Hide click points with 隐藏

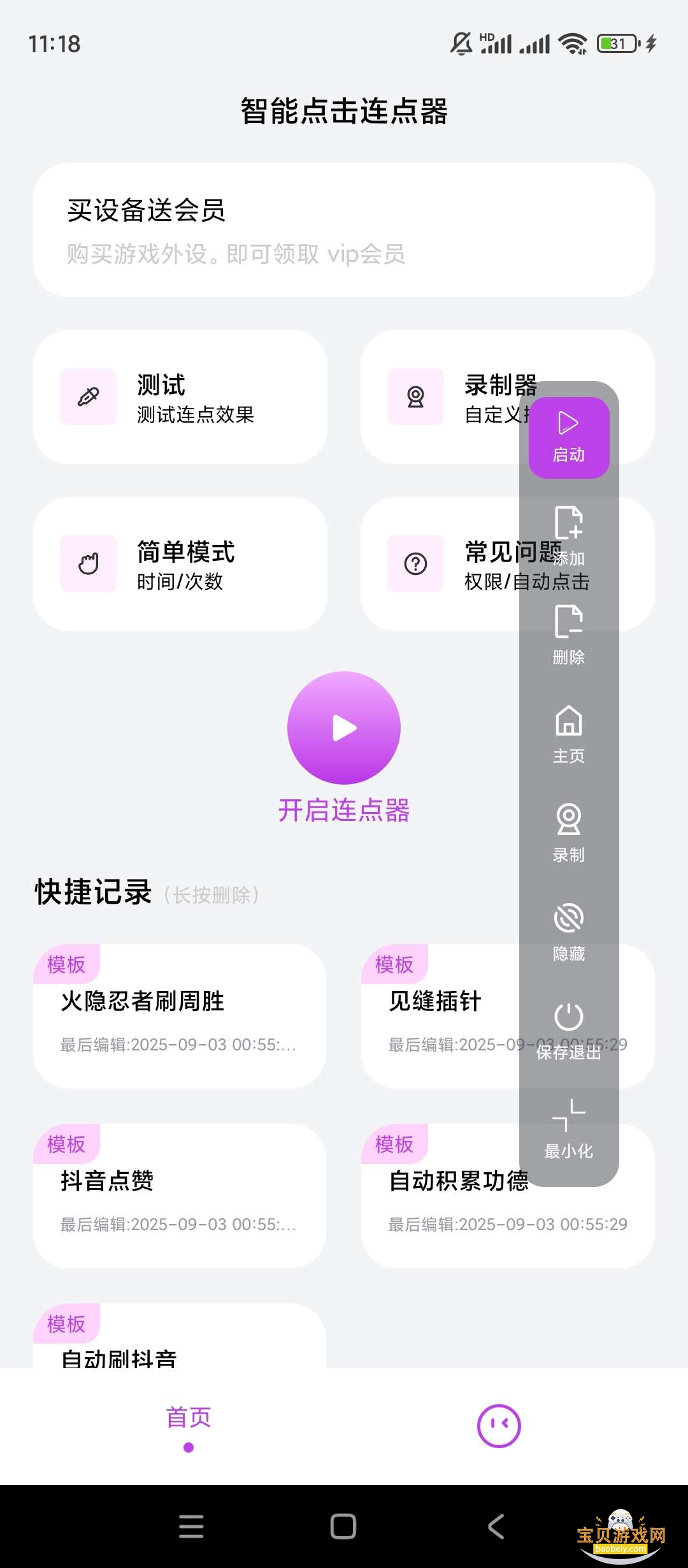[x=569, y=931]
